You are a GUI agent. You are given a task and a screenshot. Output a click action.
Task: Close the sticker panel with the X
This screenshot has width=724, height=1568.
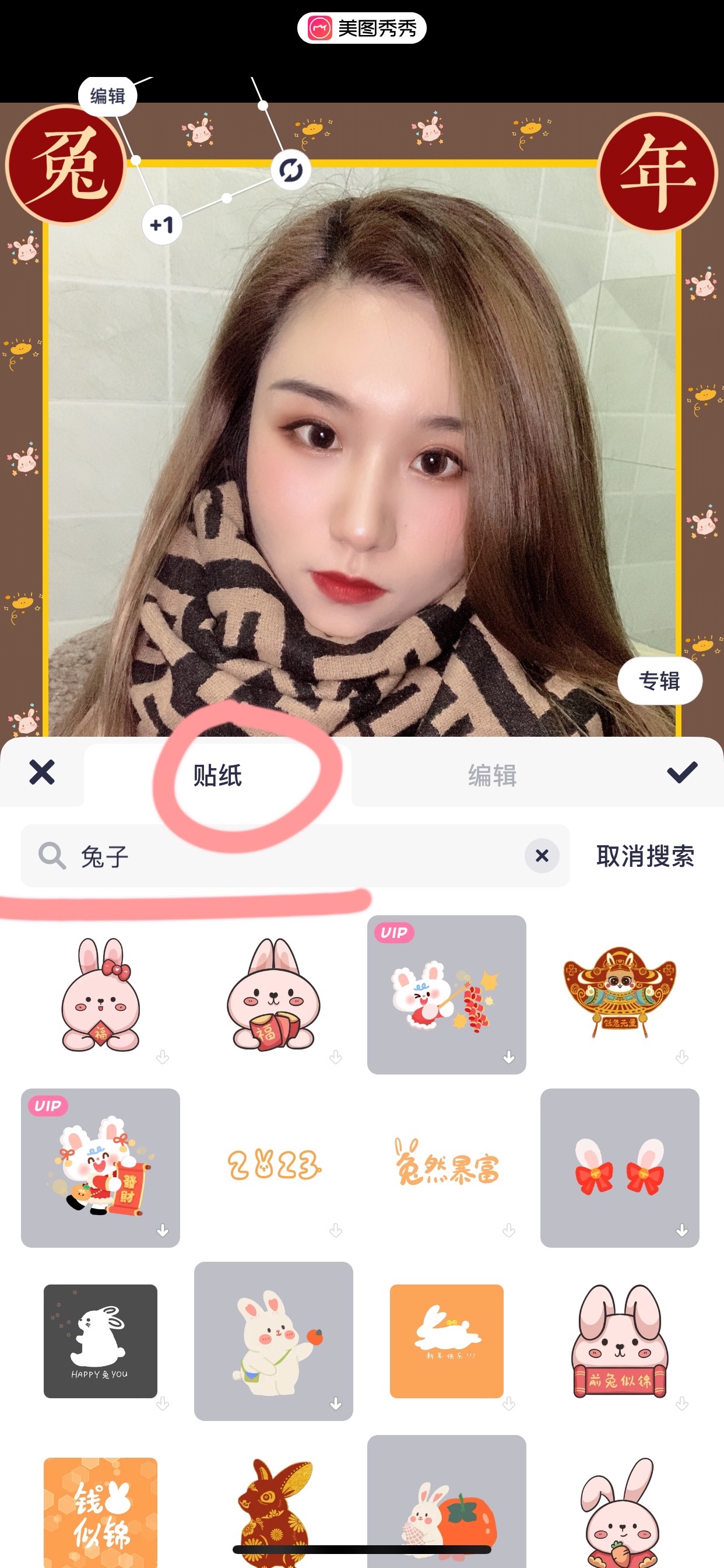(x=42, y=772)
